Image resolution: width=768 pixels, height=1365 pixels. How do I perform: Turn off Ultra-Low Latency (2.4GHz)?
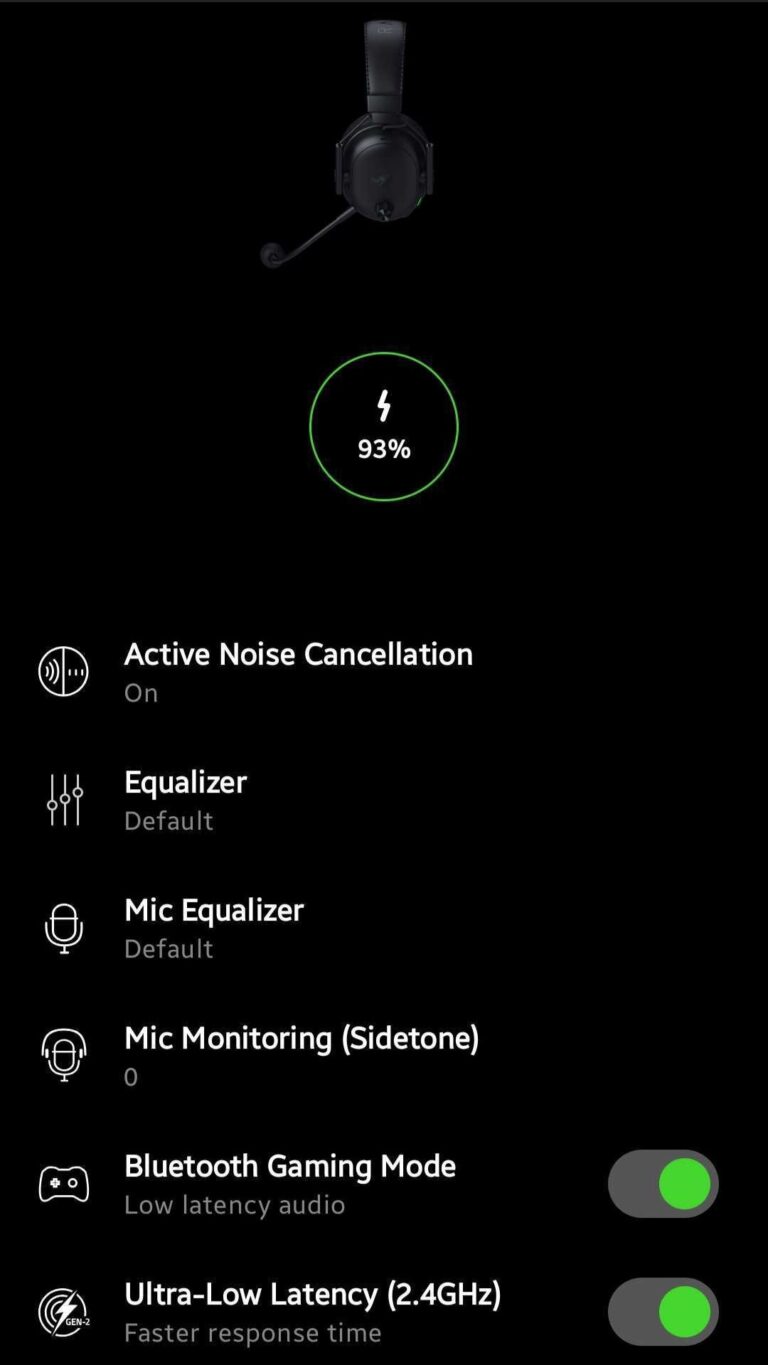click(663, 1311)
